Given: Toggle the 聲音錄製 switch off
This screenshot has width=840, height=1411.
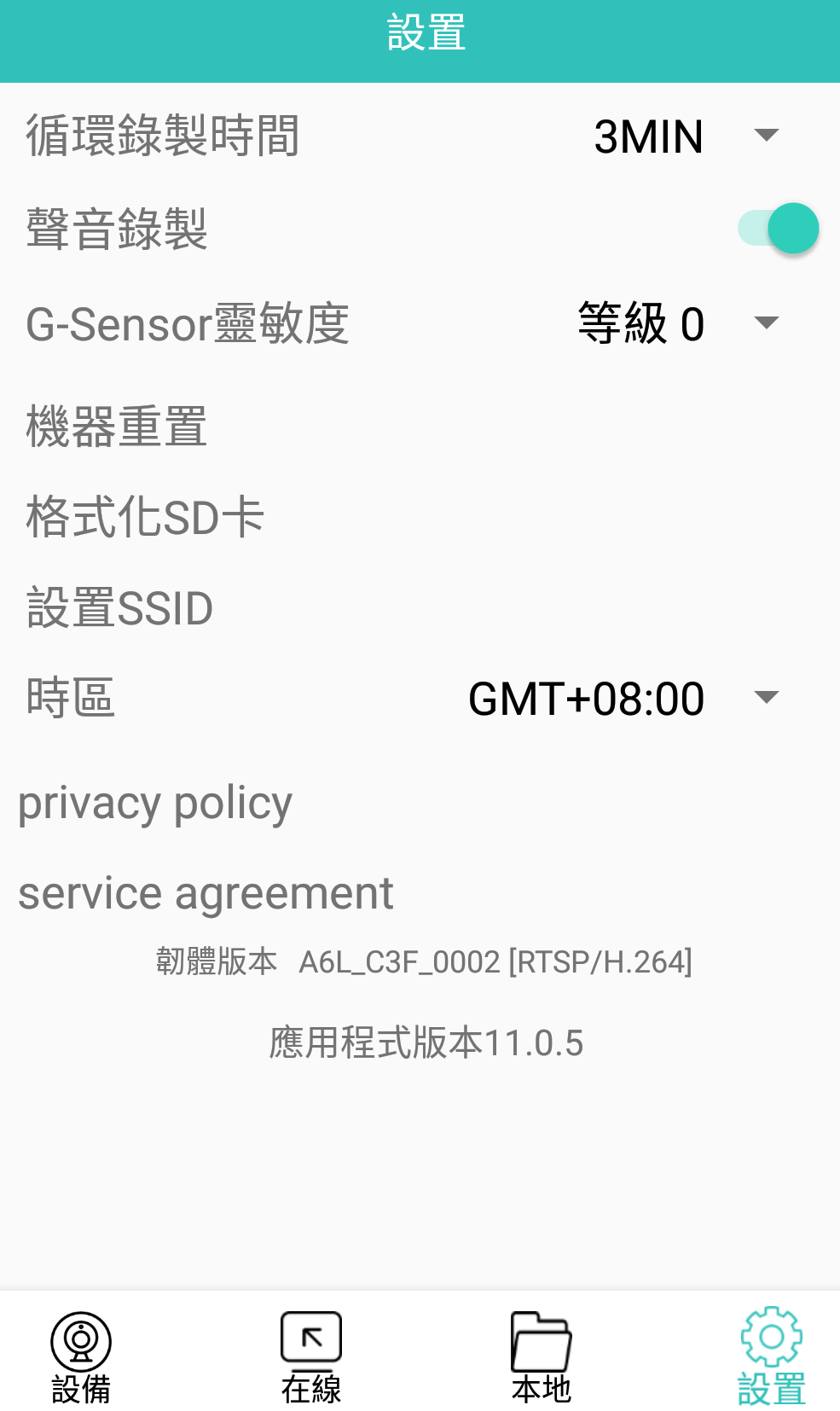Looking at the screenshot, I should (x=779, y=229).
